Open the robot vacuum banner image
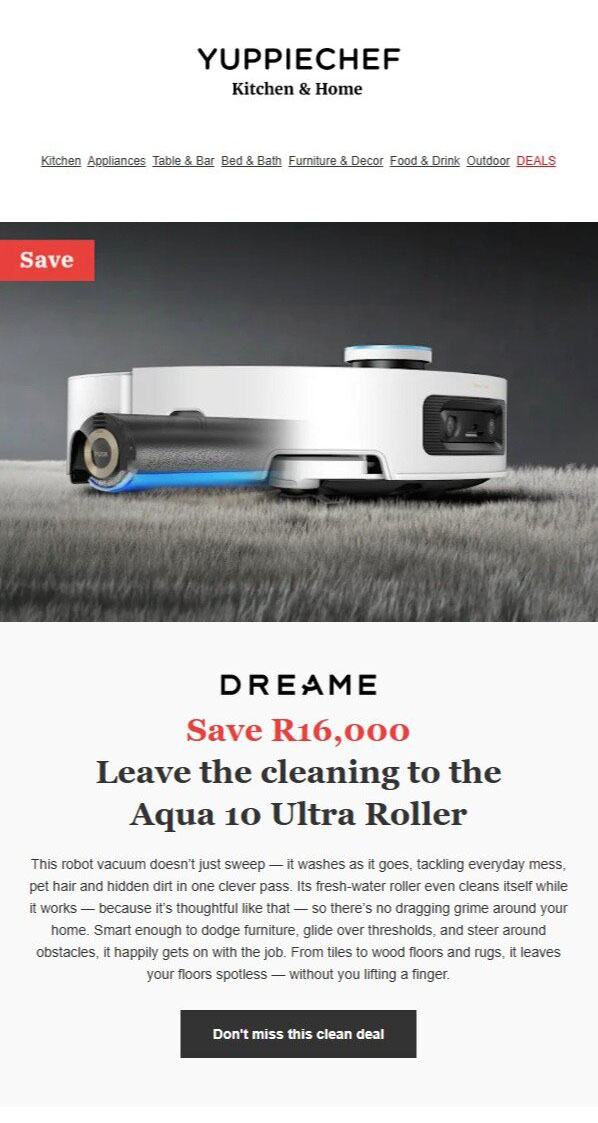The width and height of the screenshot is (598, 1123). pyautogui.click(x=299, y=422)
